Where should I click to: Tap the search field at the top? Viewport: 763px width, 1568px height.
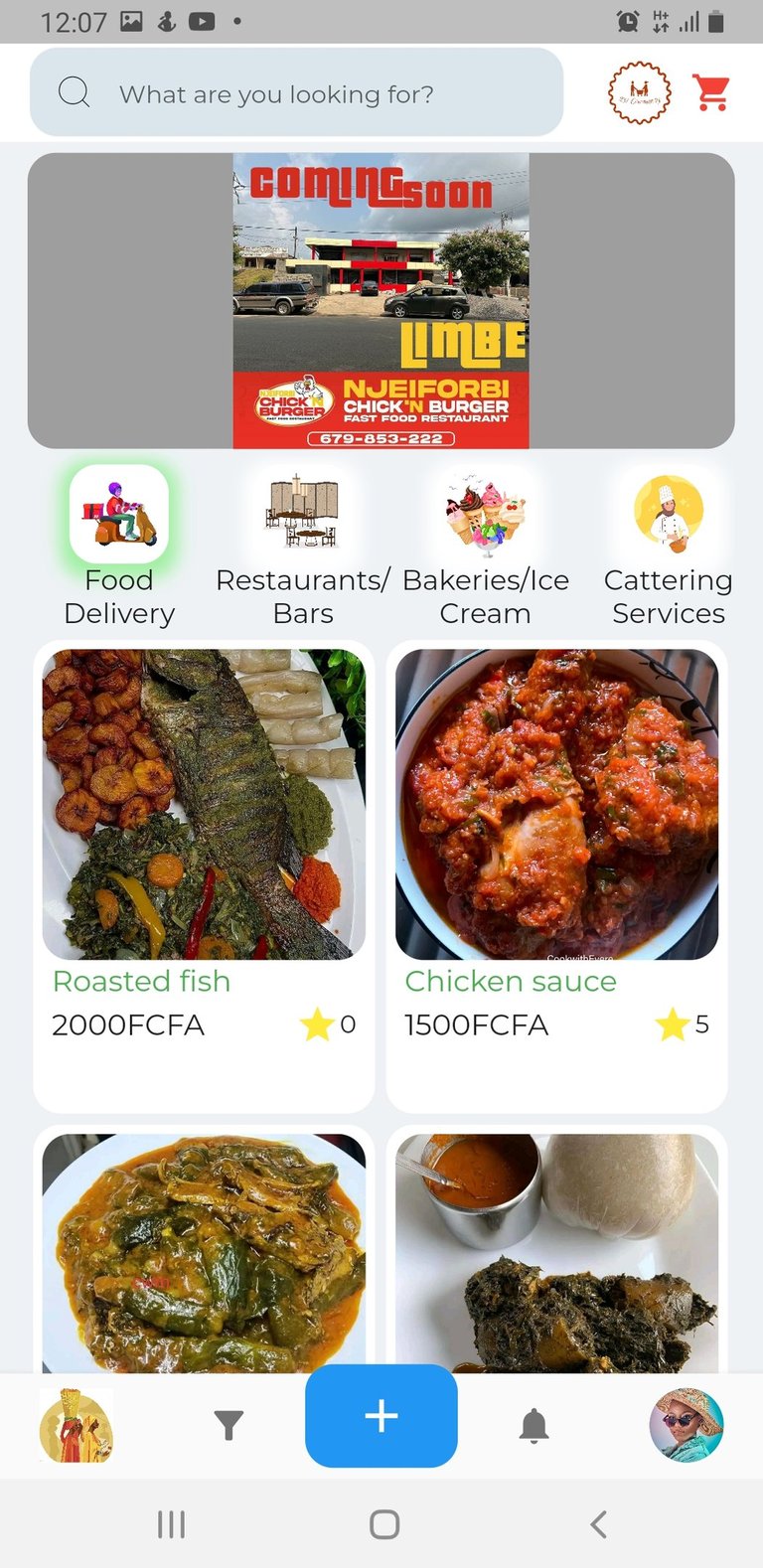click(296, 93)
